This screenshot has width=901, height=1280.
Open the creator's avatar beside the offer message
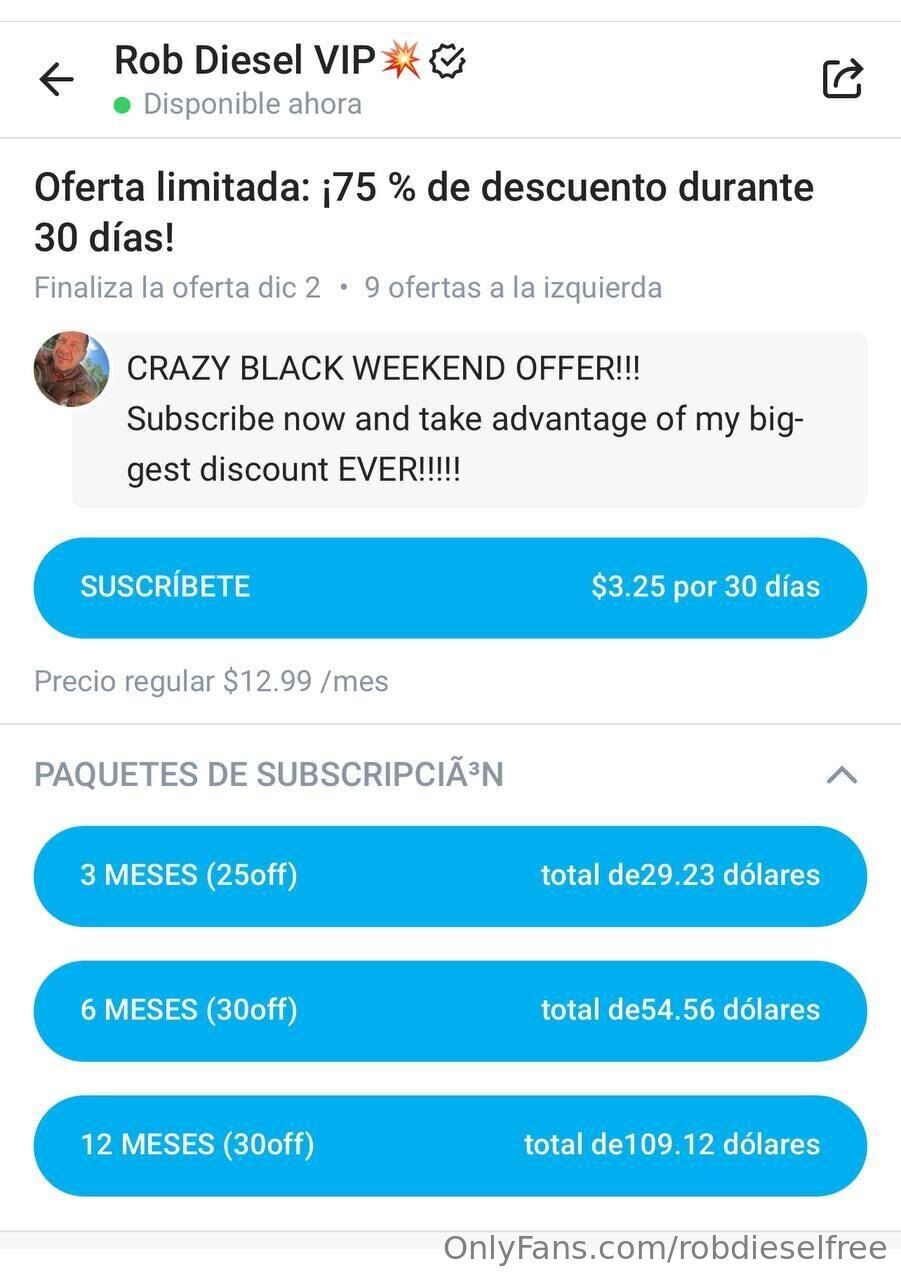pyautogui.click(x=71, y=369)
